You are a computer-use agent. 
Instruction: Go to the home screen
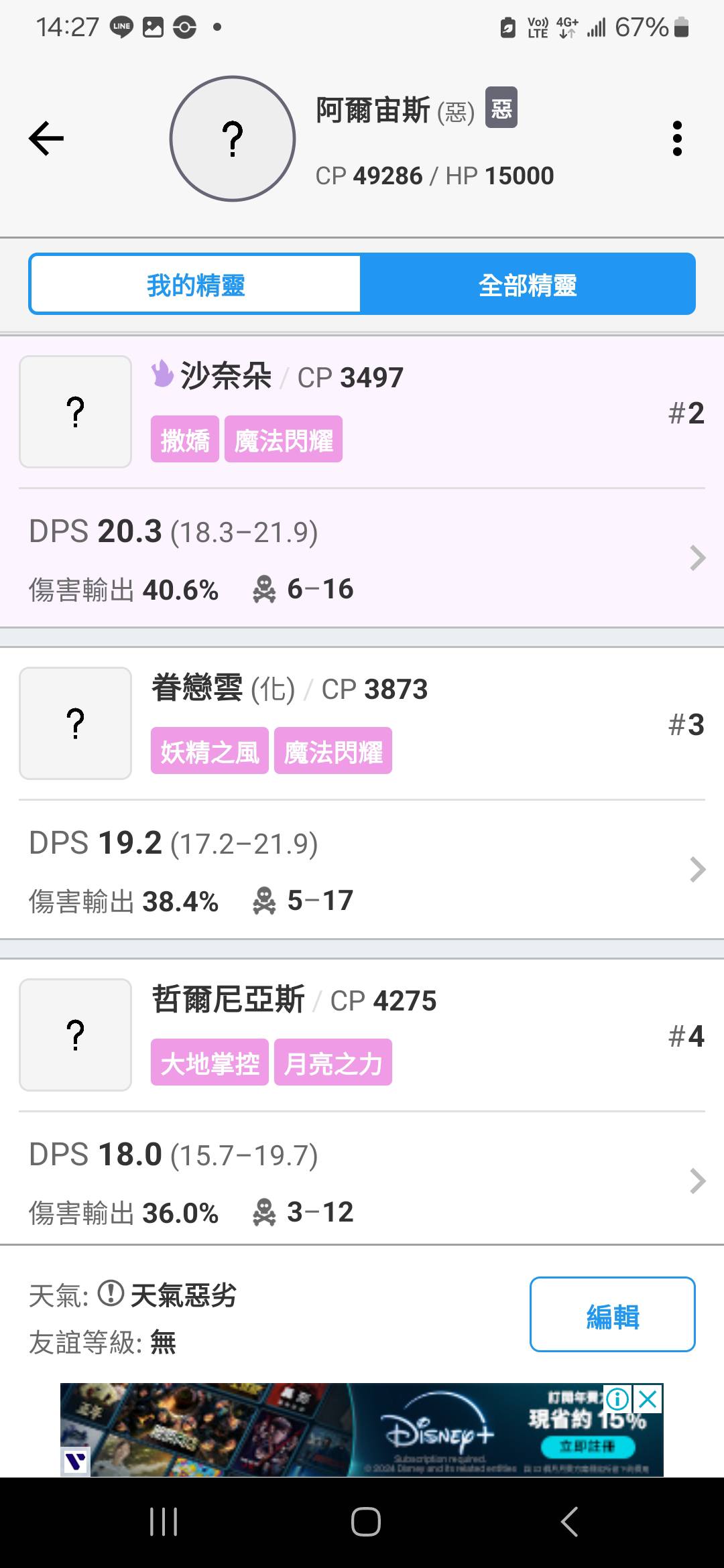pyautogui.click(x=365, y=1522)
